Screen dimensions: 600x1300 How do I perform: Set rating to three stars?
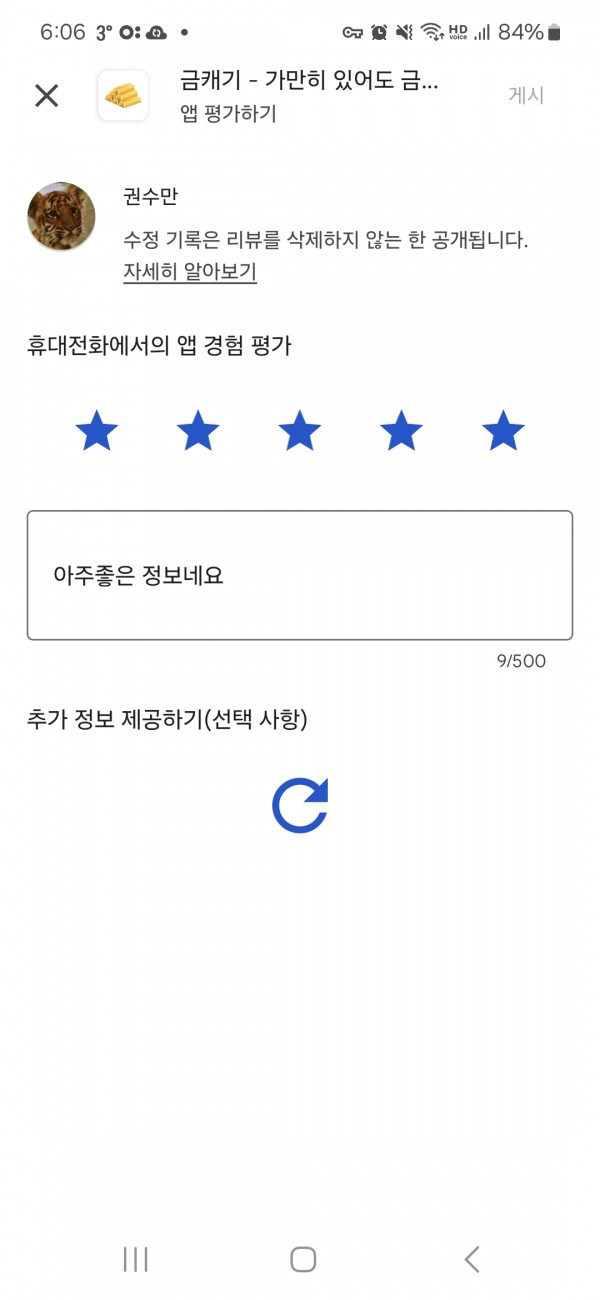coord(300,431)
